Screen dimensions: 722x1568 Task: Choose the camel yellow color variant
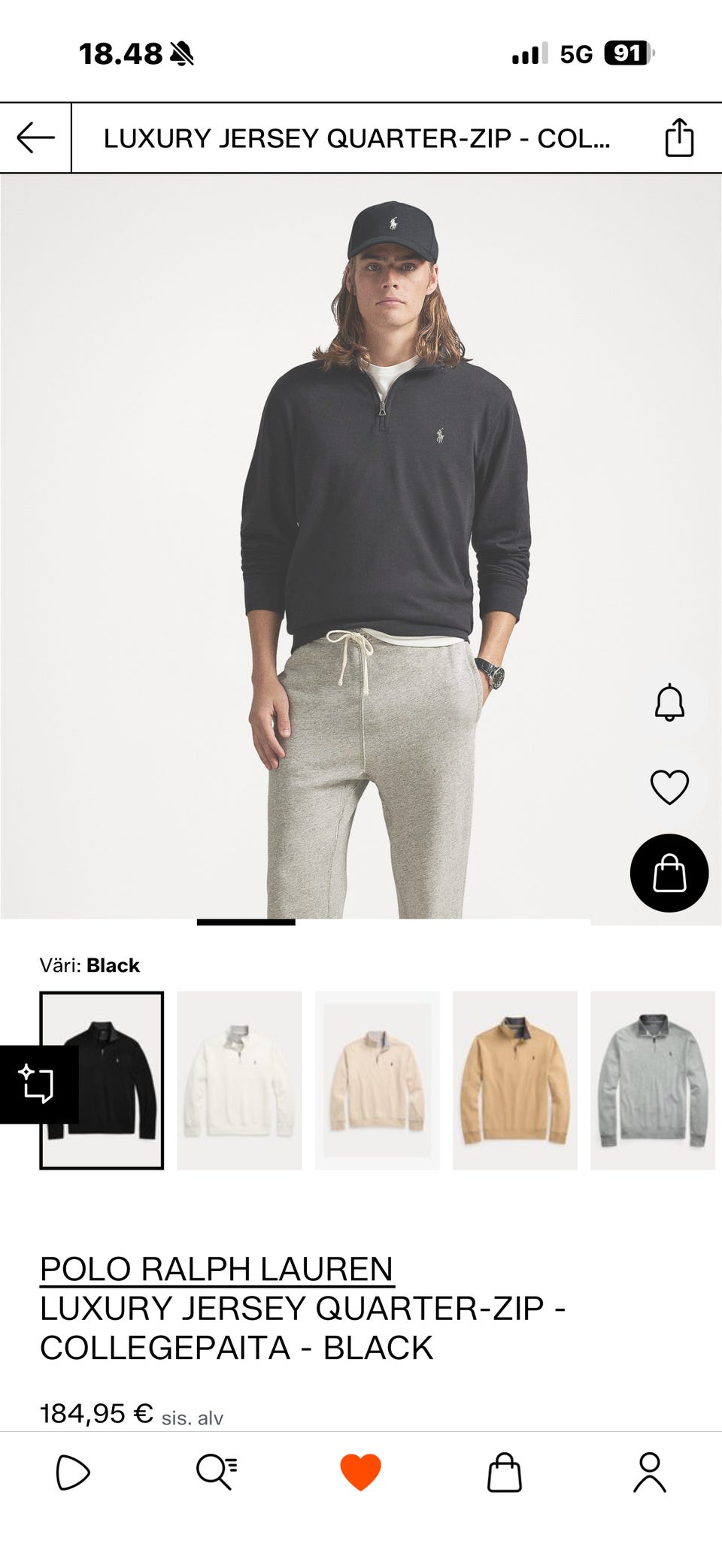click(x=515, y=1080)
